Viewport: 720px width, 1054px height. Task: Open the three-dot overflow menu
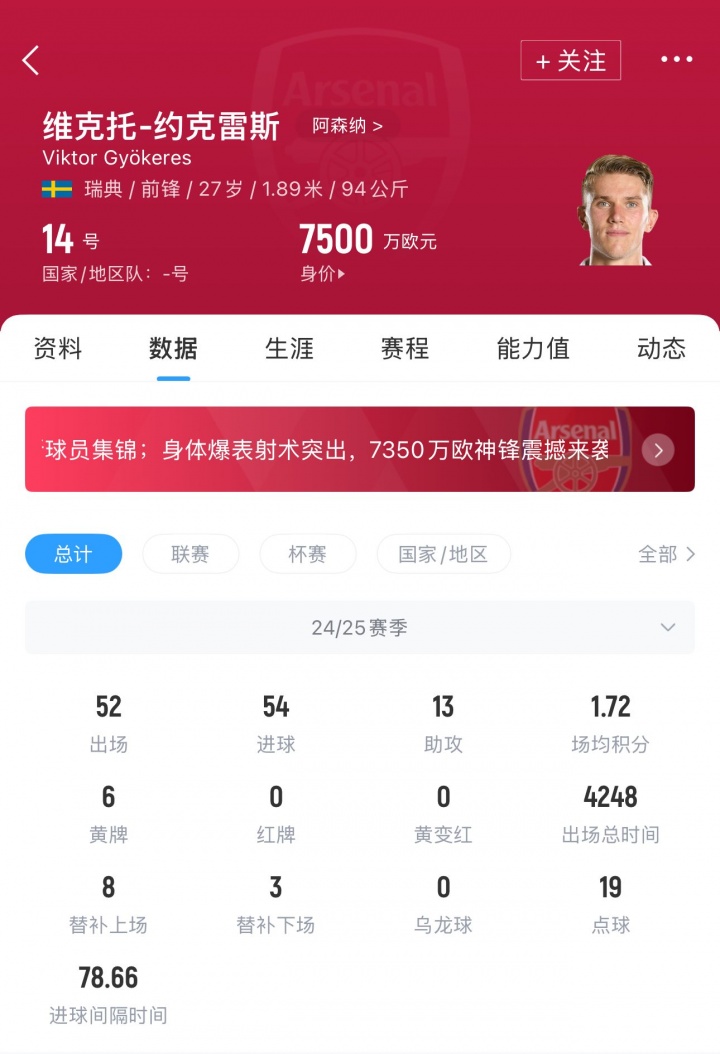tap(676, 60)
